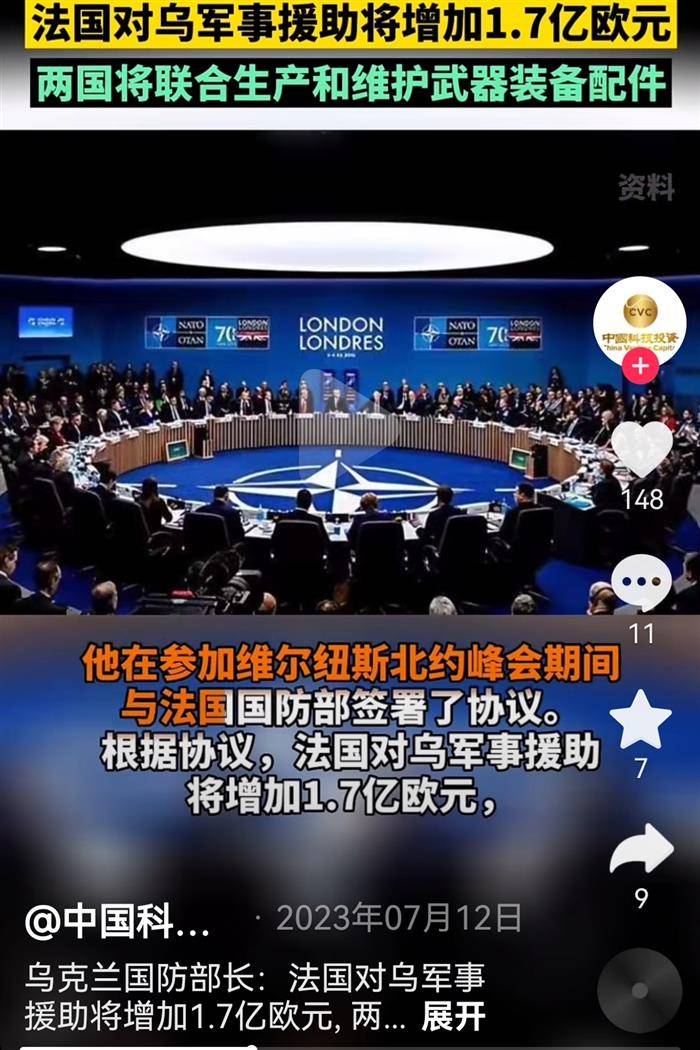Screen dimensions: 700x1050
Task: Expand the caption with 展开
Action: click(x=453, y=1016)
